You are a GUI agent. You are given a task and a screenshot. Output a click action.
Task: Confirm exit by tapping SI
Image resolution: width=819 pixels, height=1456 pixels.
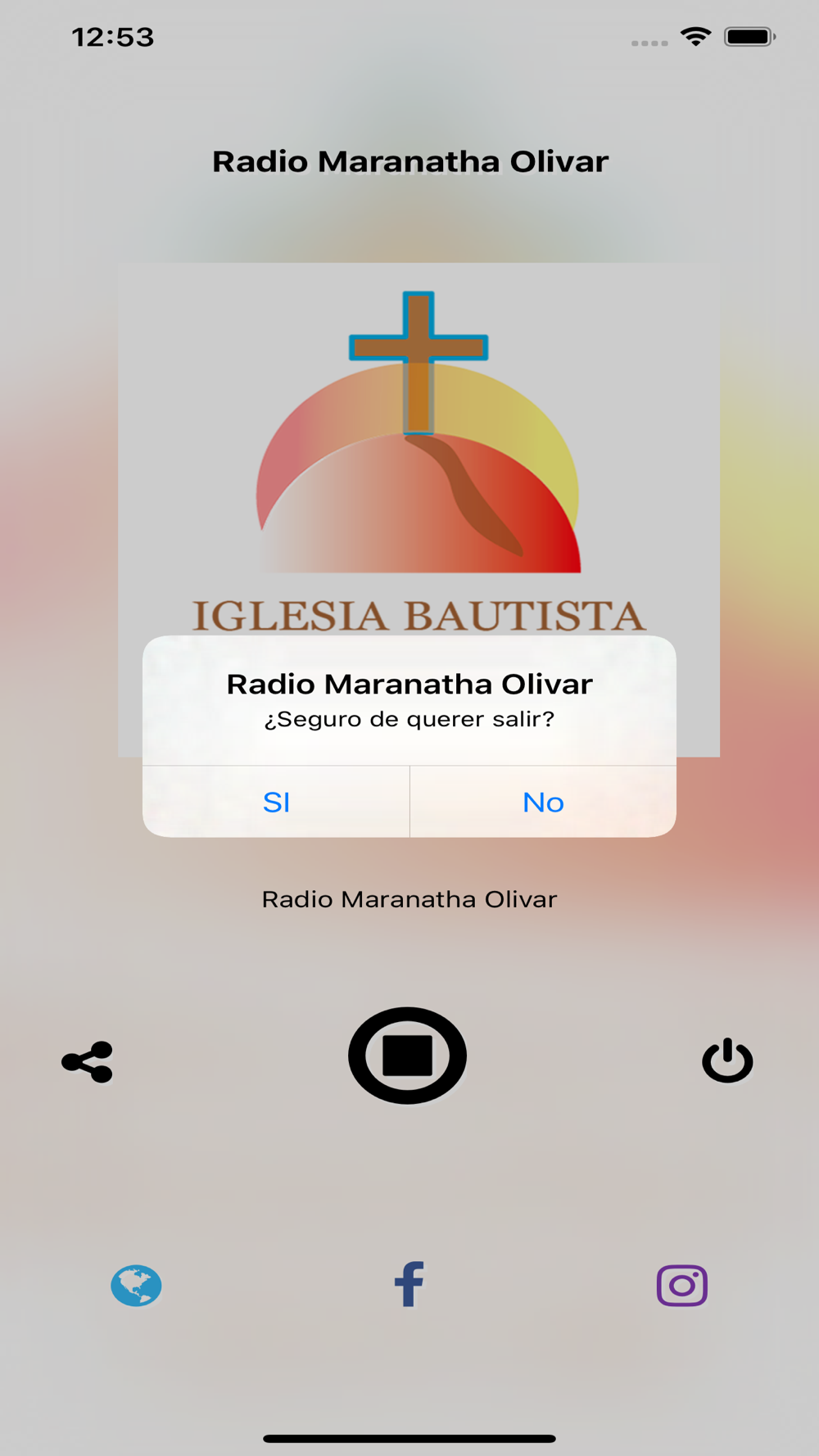276,802
